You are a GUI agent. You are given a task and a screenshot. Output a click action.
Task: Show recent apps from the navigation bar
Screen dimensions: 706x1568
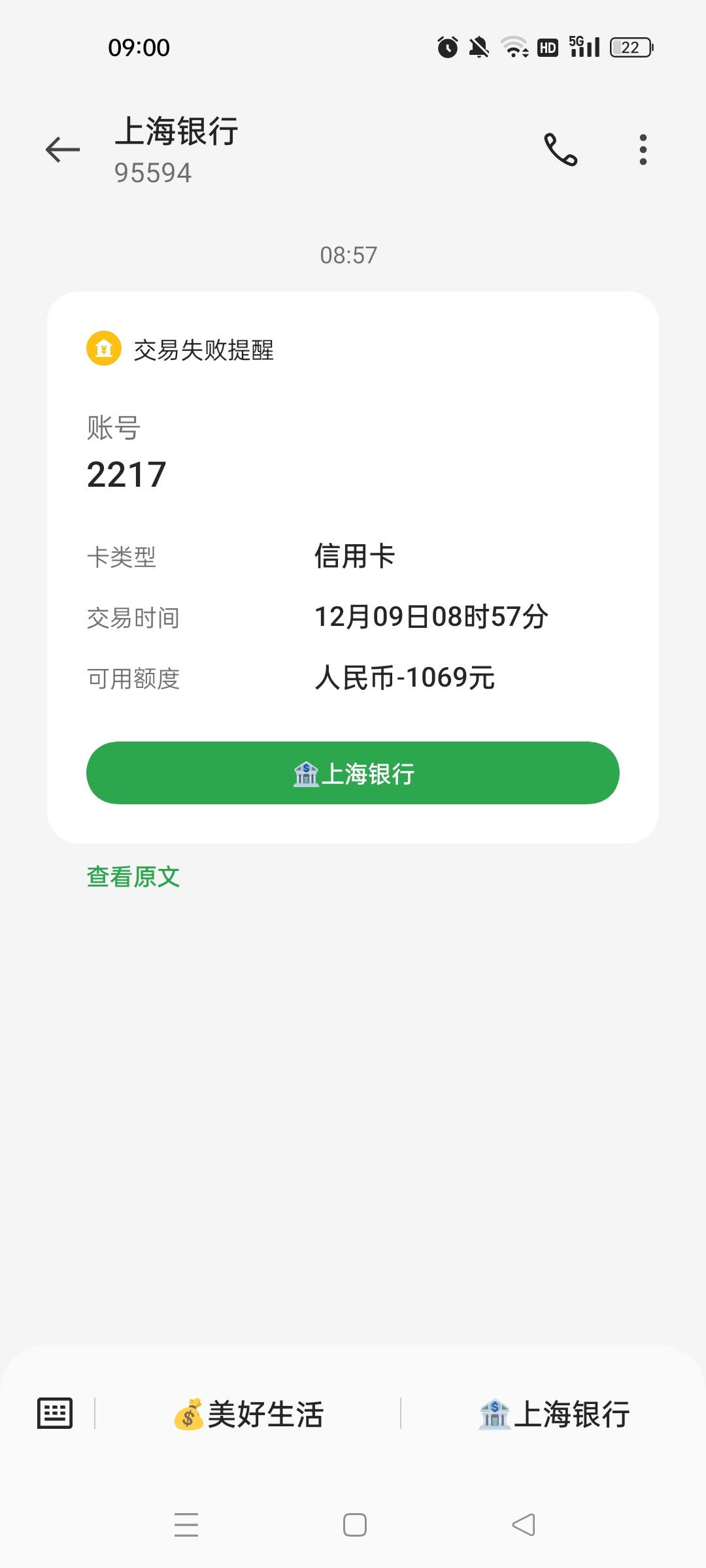[x=186, y=1525]
